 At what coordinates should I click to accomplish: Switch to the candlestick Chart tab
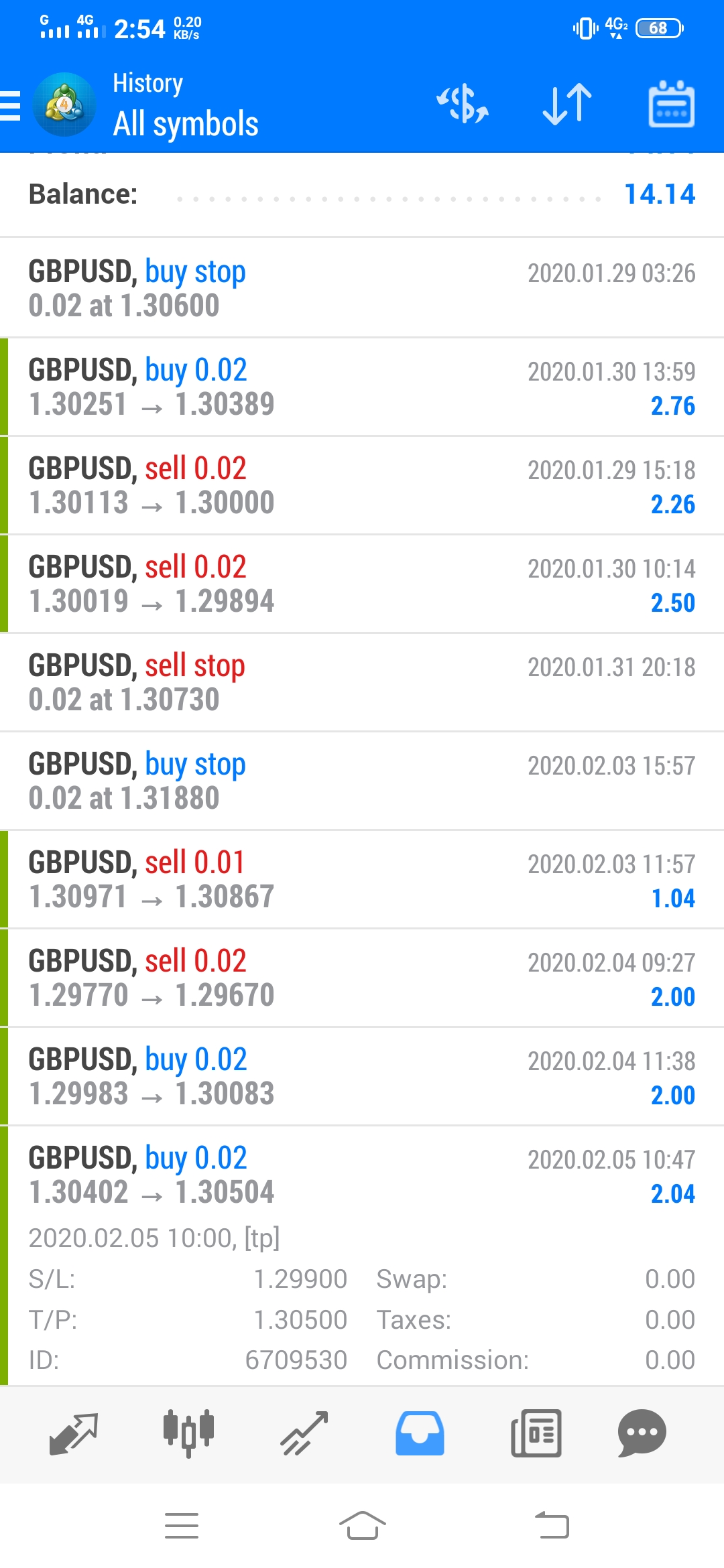click(x=188, y=1433)
